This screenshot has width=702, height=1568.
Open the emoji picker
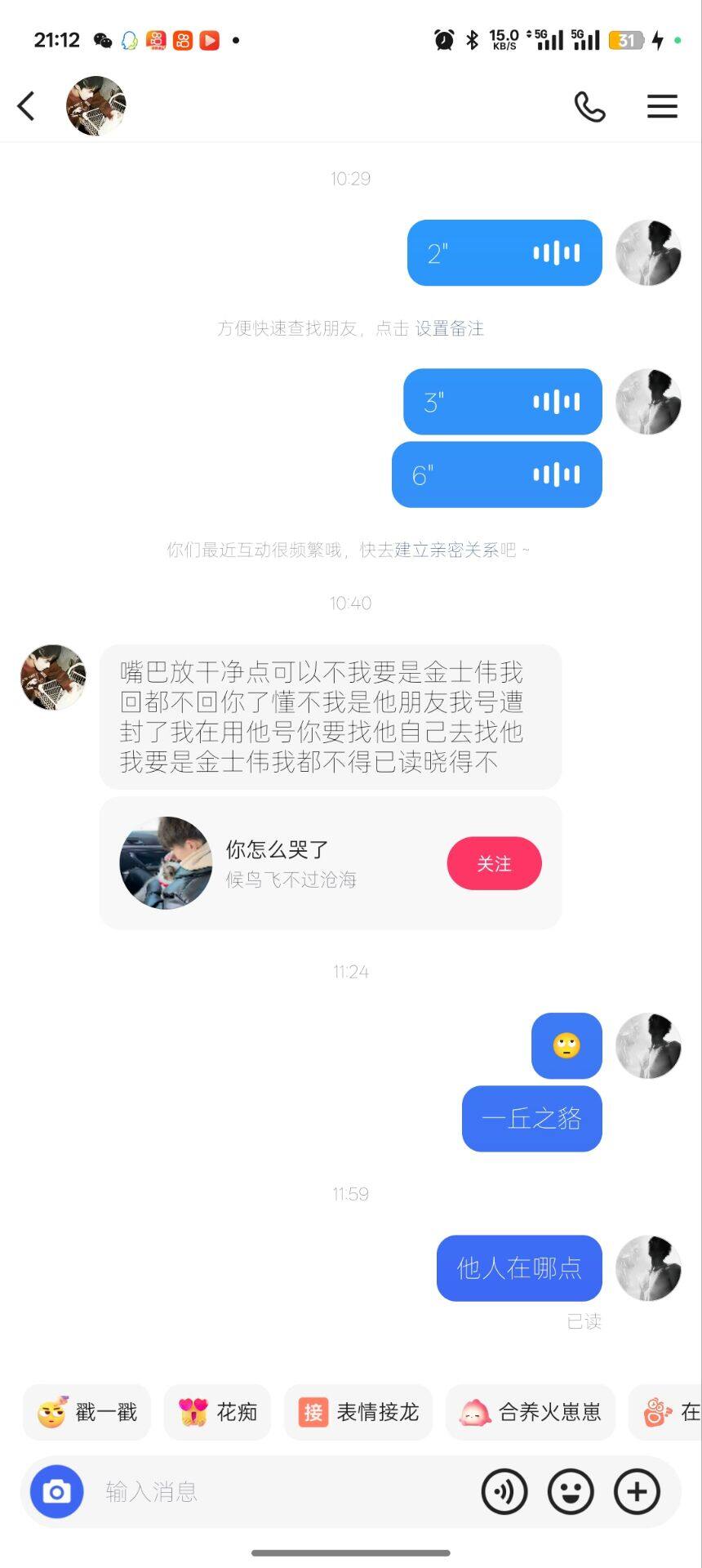(571, 1492)
